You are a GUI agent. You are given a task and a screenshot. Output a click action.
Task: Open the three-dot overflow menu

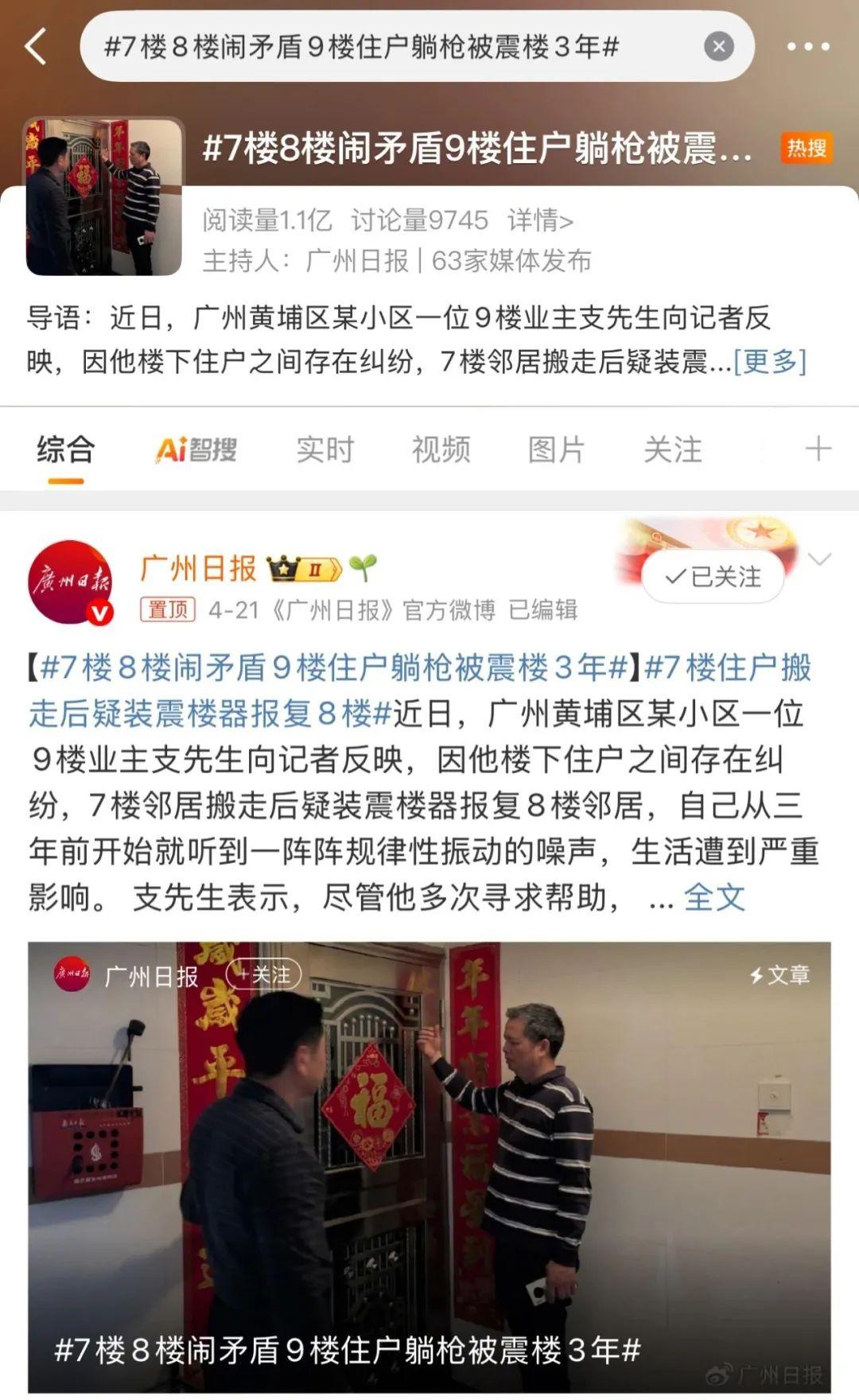click(x=807, y=47)
